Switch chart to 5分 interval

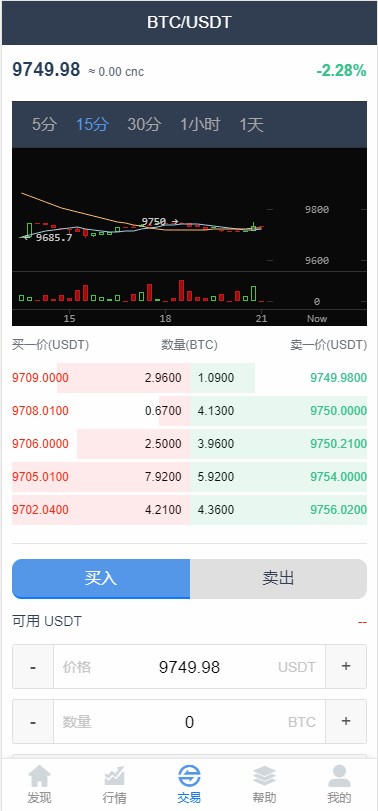[x=44, y=125]
